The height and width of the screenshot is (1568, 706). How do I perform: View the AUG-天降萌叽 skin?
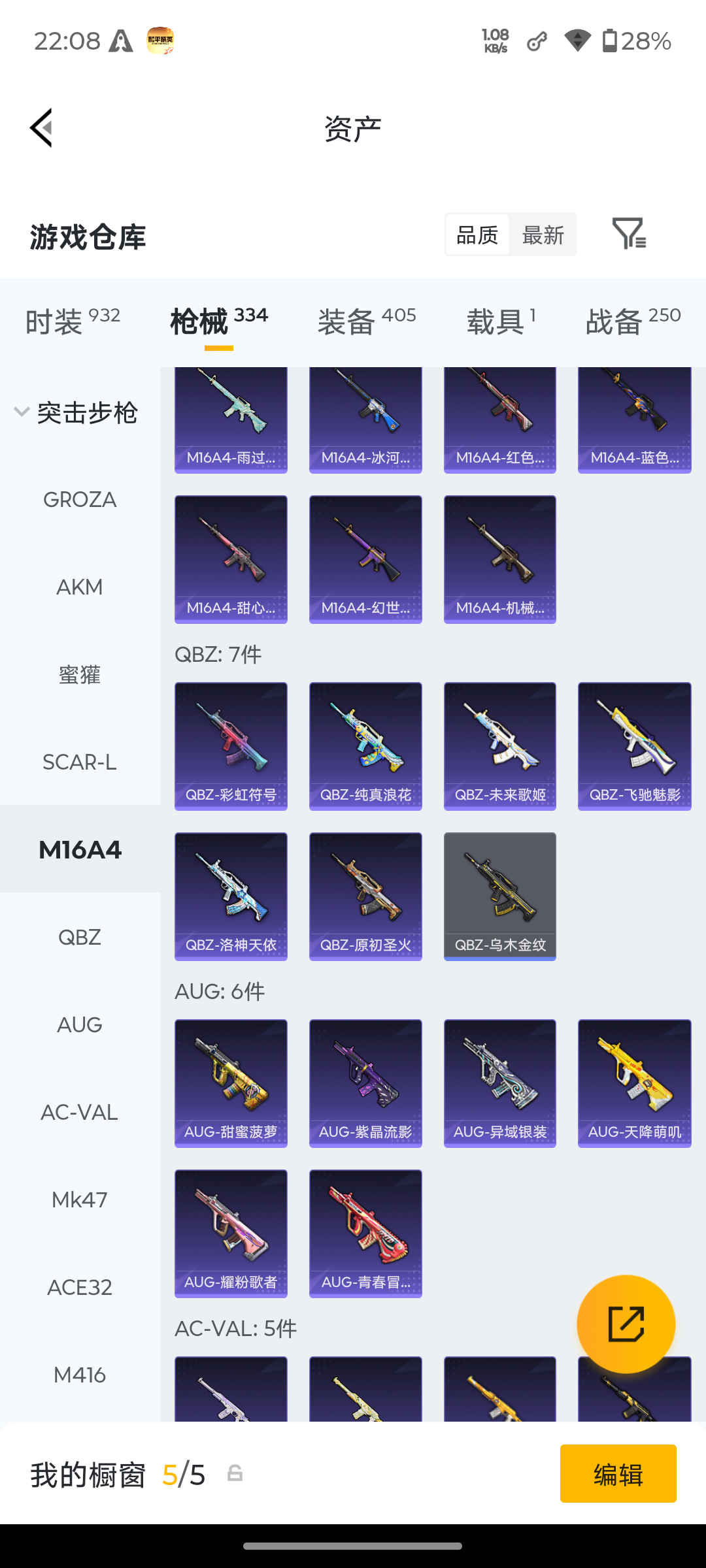click(x=635, y=1084)
